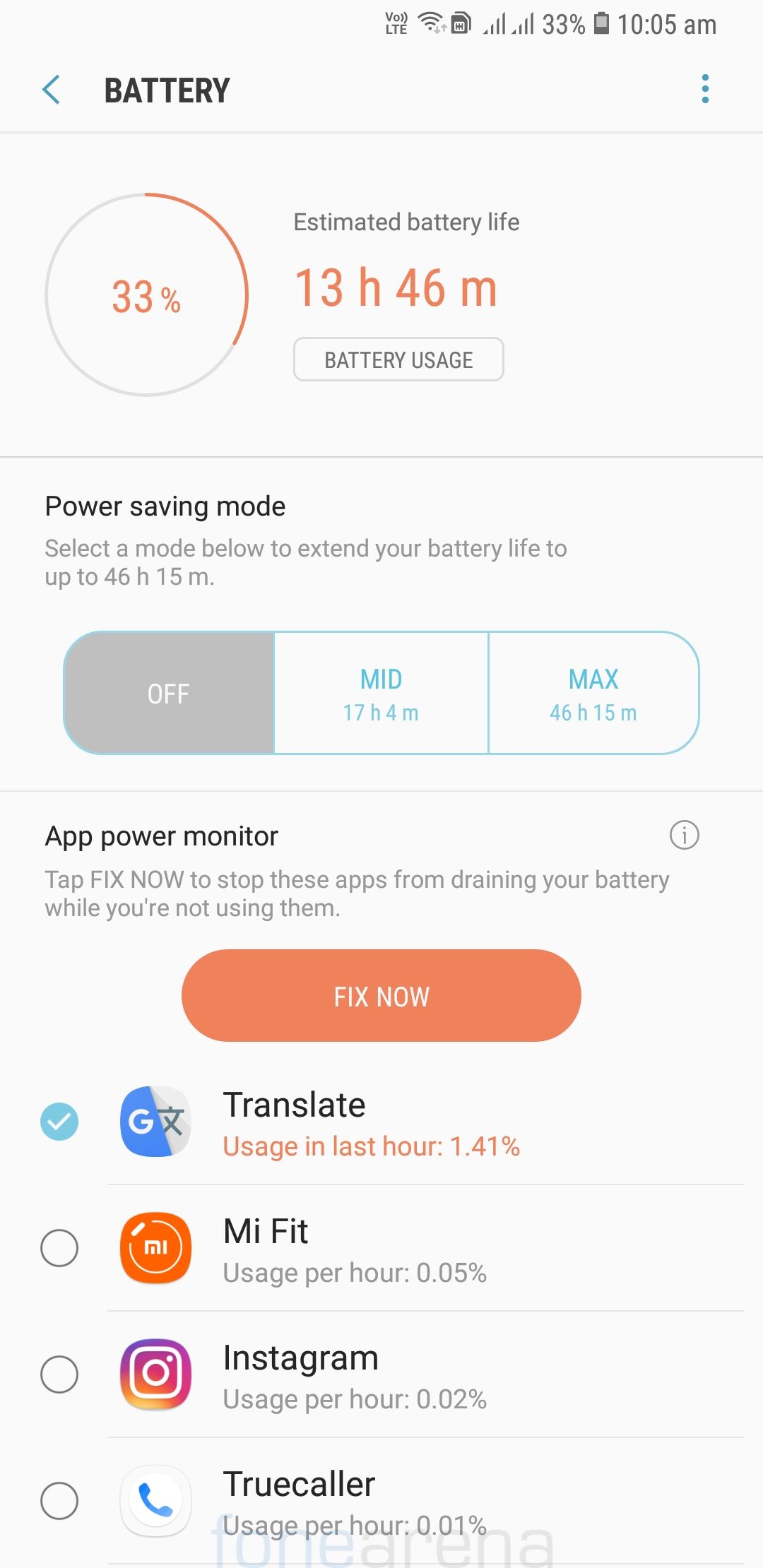Select the Mi Fit checkbox

pos(59,1248)
